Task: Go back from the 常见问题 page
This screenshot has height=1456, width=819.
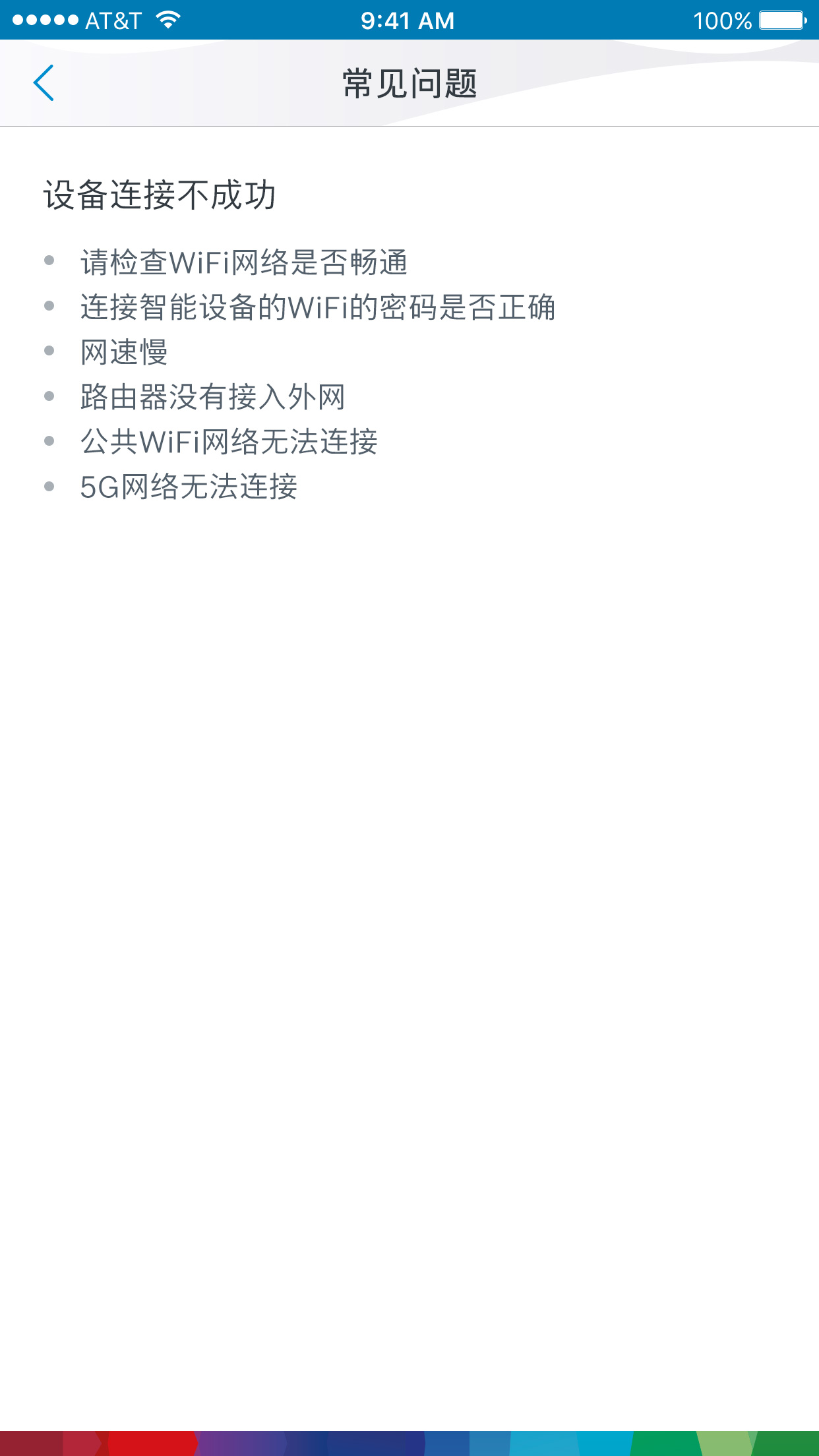Action: [44, 83]
